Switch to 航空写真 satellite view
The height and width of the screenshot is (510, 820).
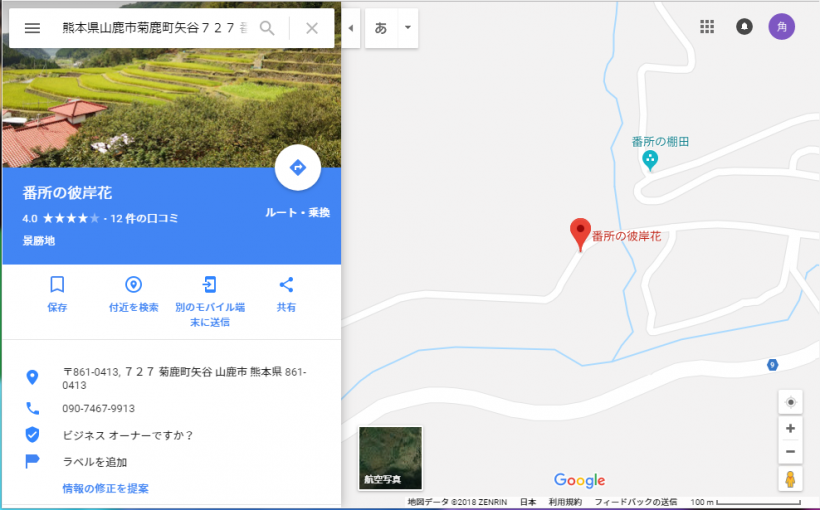tap(390, 458)
